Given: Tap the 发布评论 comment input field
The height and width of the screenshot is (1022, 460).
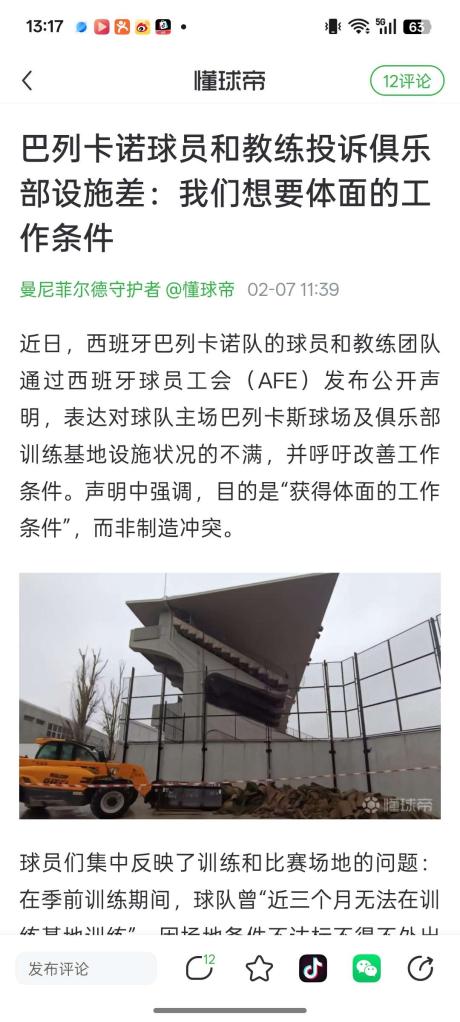Looking at the screenshot, I should [x=86, y=969].
